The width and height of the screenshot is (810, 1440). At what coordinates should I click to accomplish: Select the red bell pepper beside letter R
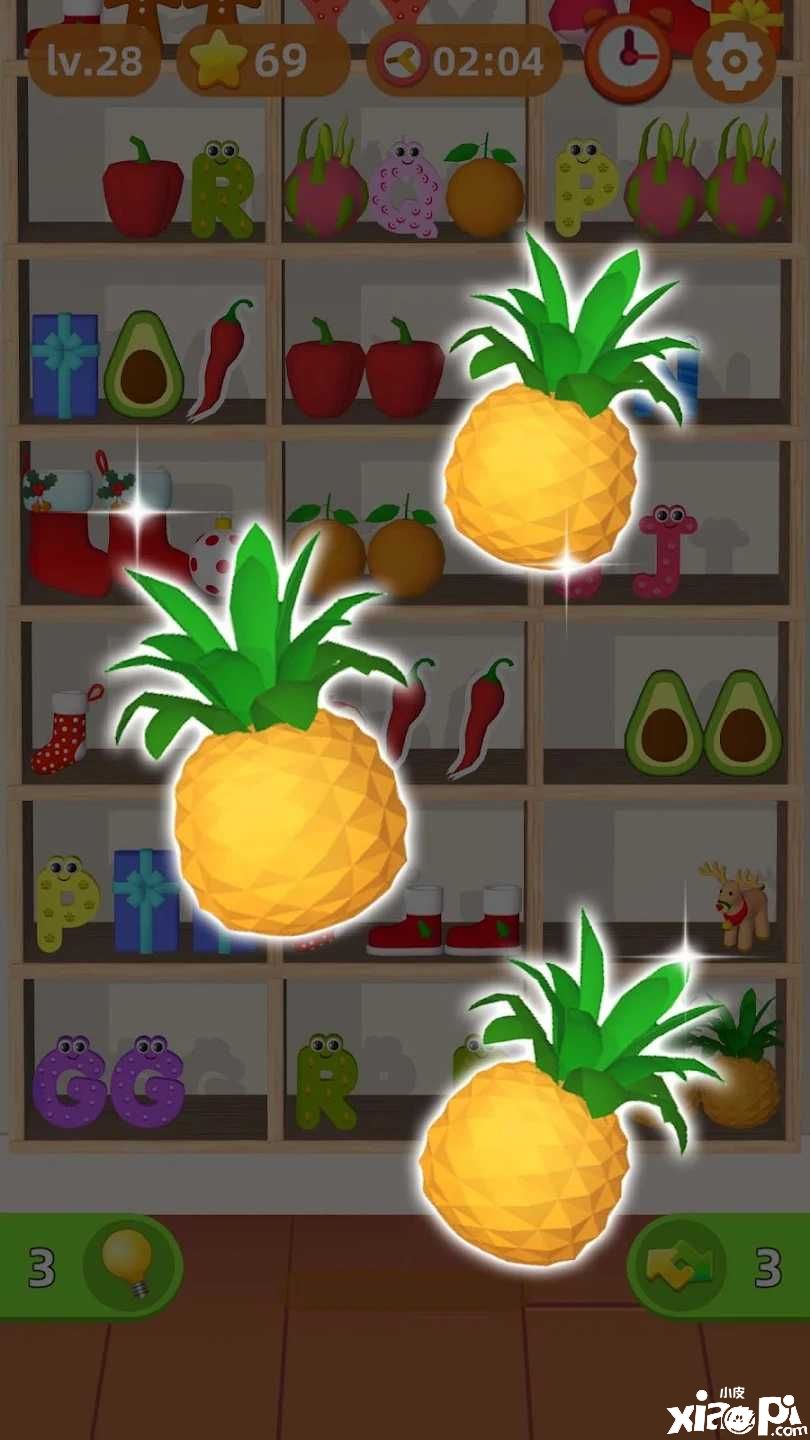(x=143, y=191)
